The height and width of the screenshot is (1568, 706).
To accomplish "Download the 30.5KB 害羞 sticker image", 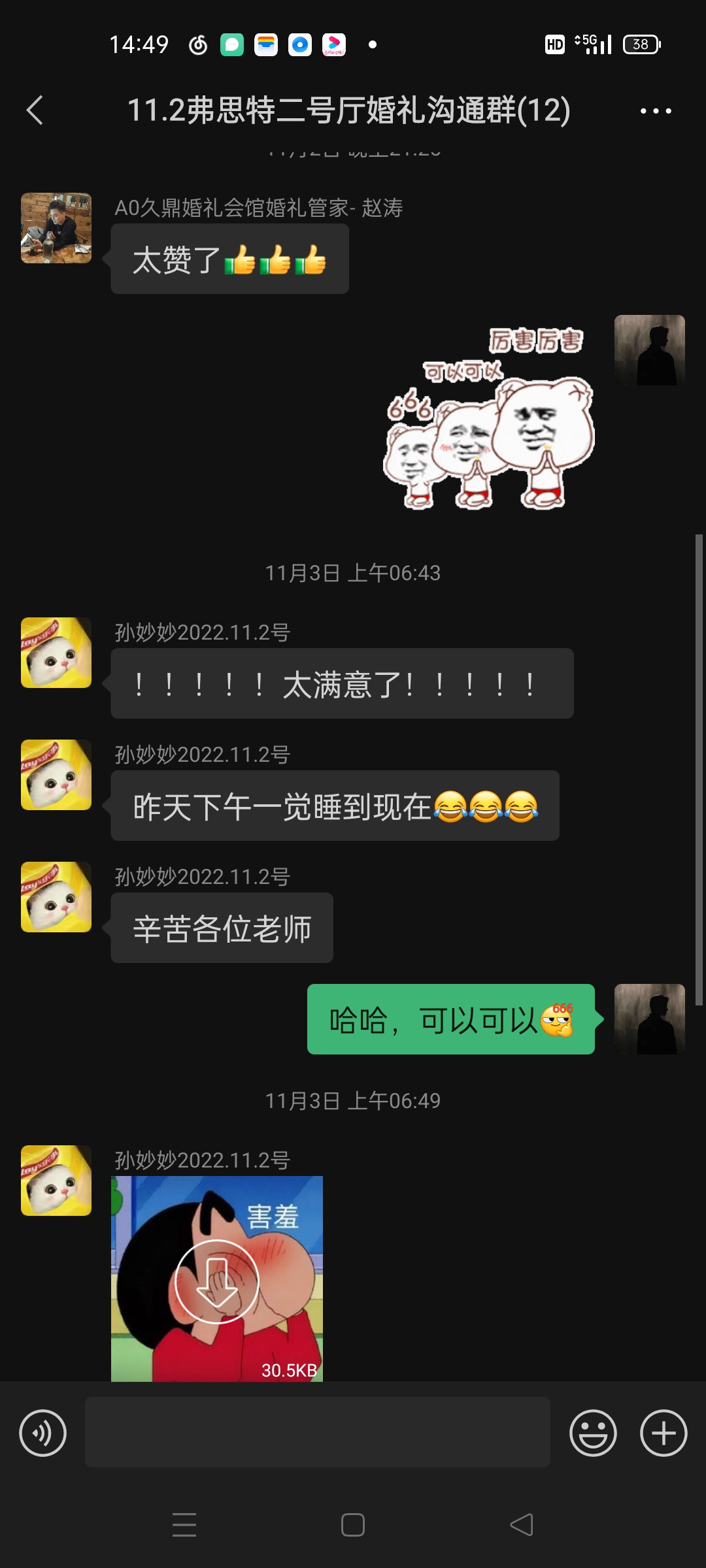I will point(217,1281).
